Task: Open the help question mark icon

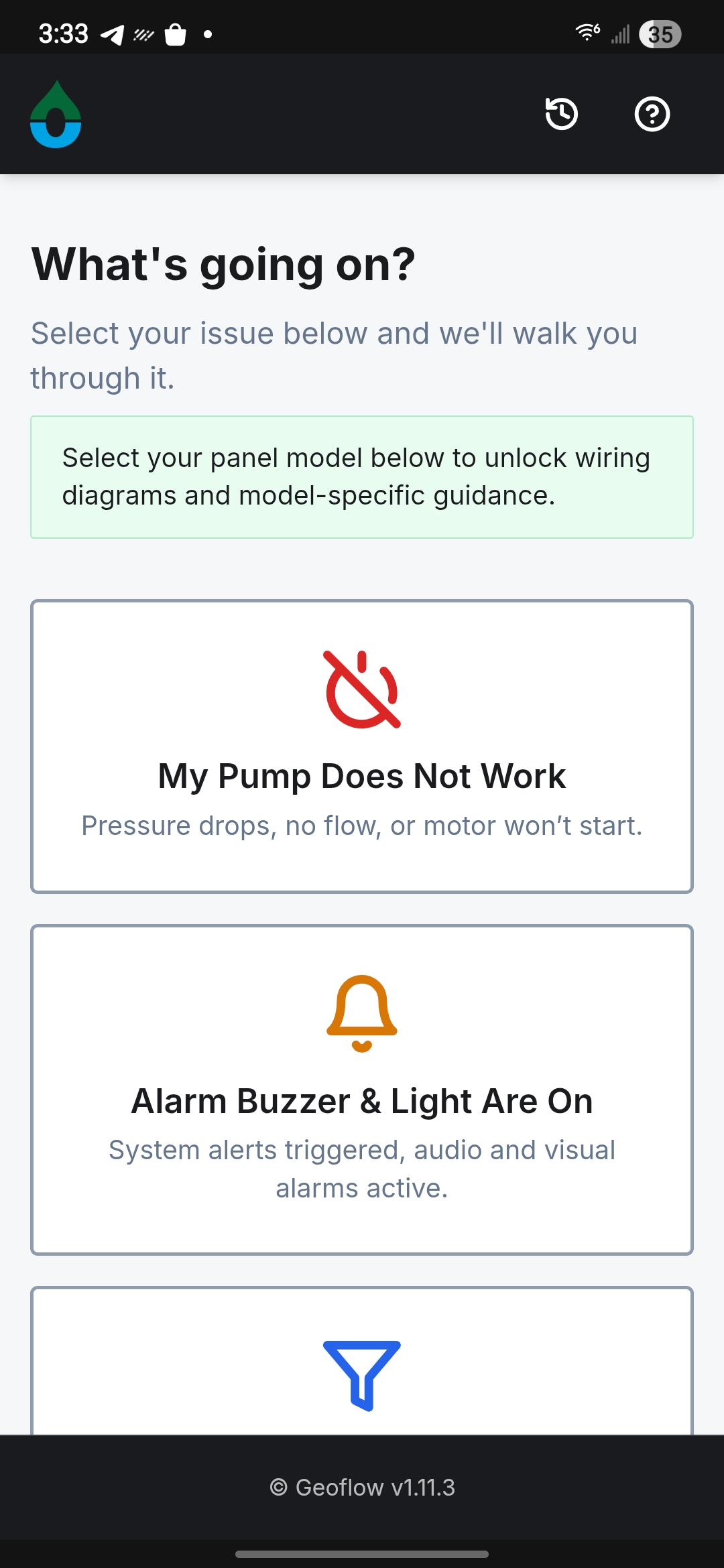Action: point(651,114)
